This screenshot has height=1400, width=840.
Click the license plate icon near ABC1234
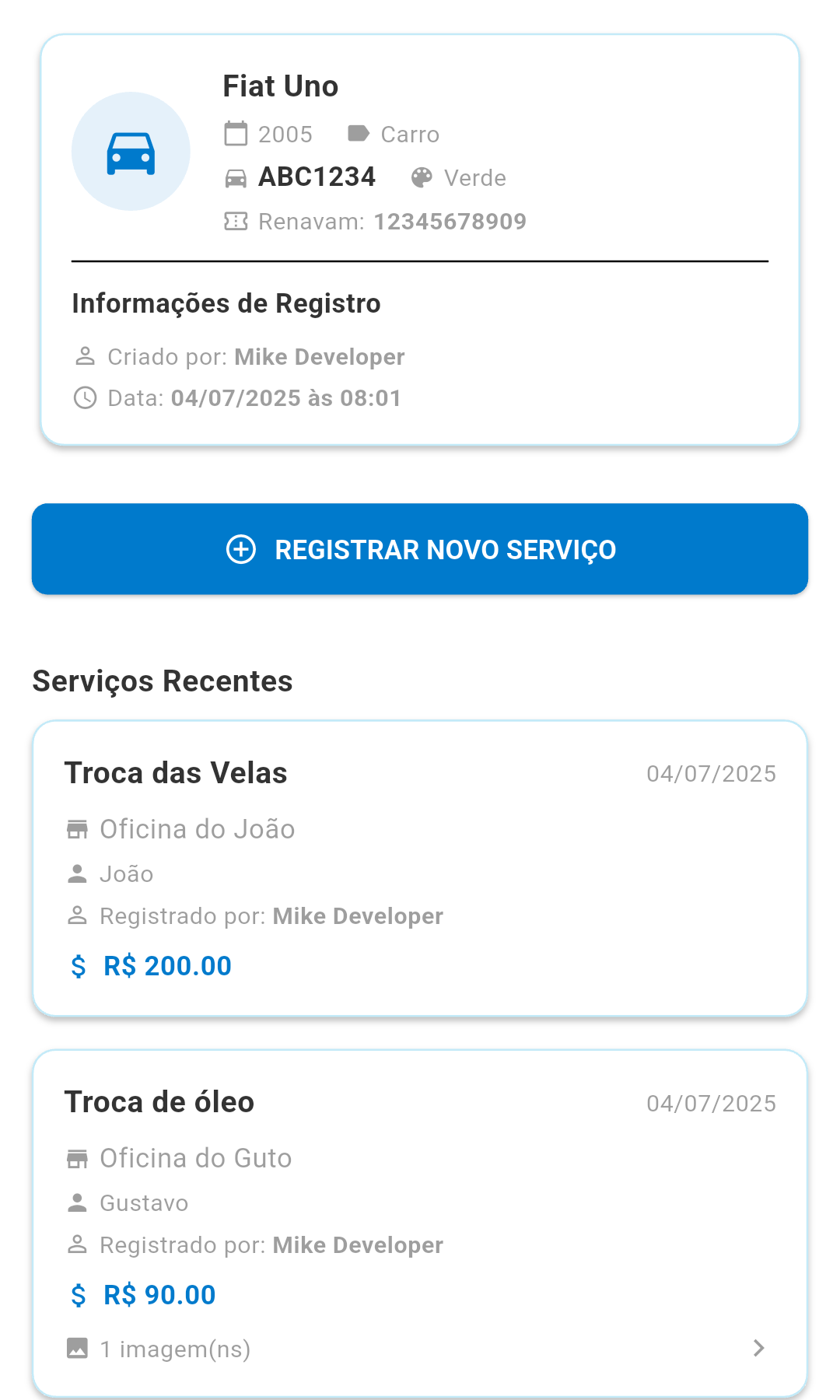click(x=236, y=177)
